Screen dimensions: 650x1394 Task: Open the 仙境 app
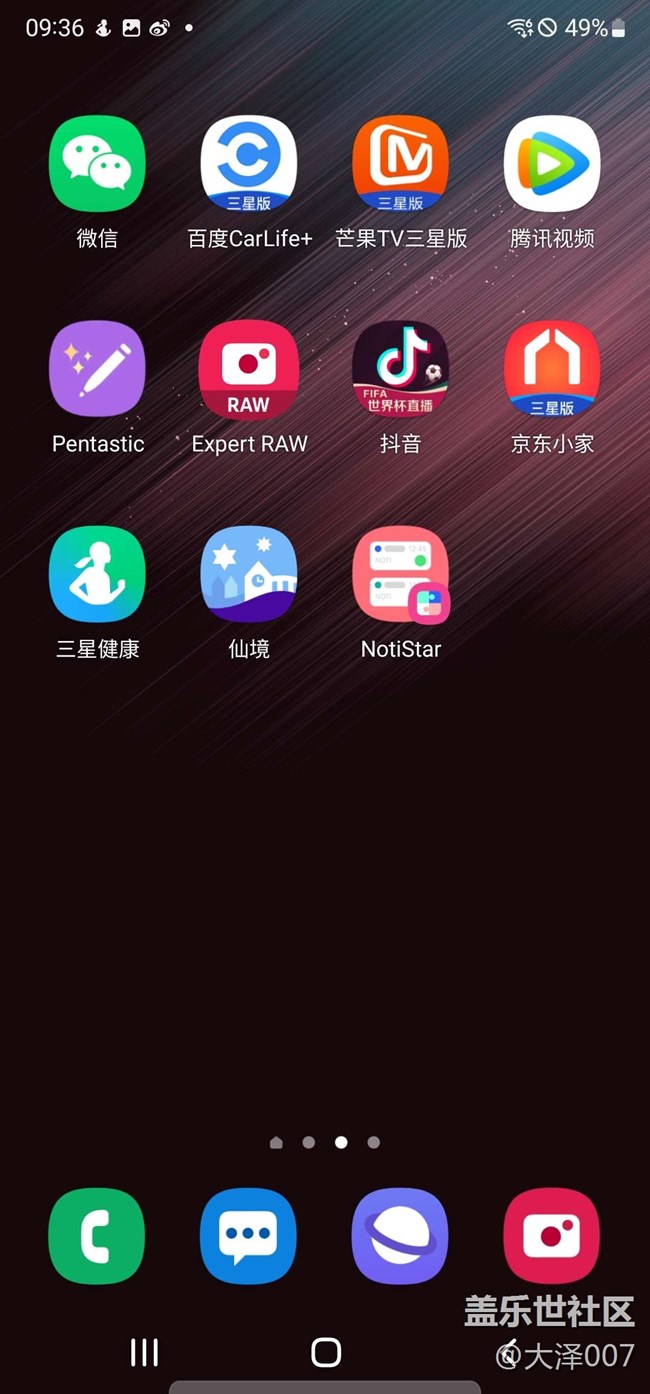tap(249, 574)
